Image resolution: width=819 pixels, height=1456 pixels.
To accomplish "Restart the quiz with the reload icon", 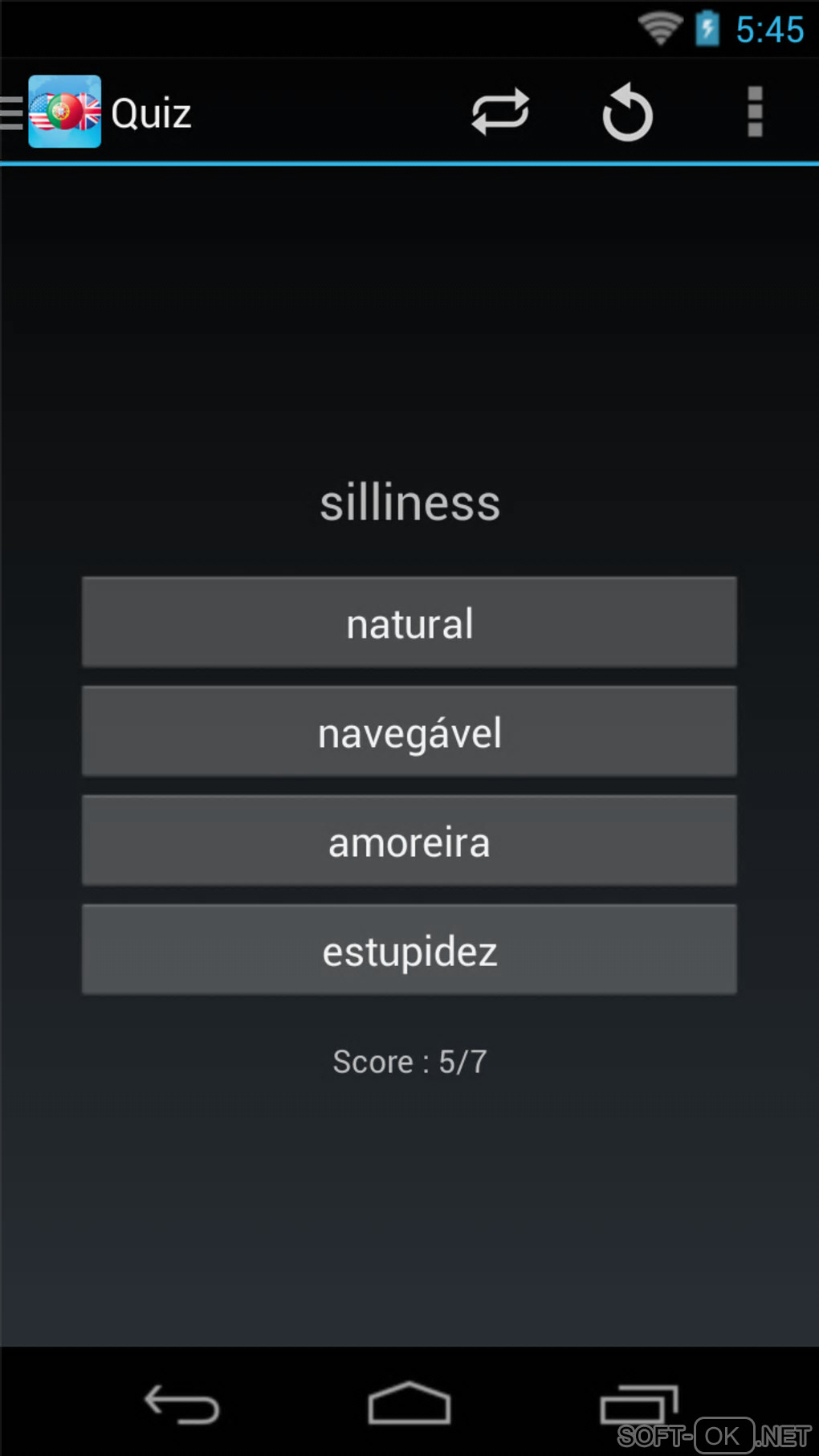I will (627, 112).
